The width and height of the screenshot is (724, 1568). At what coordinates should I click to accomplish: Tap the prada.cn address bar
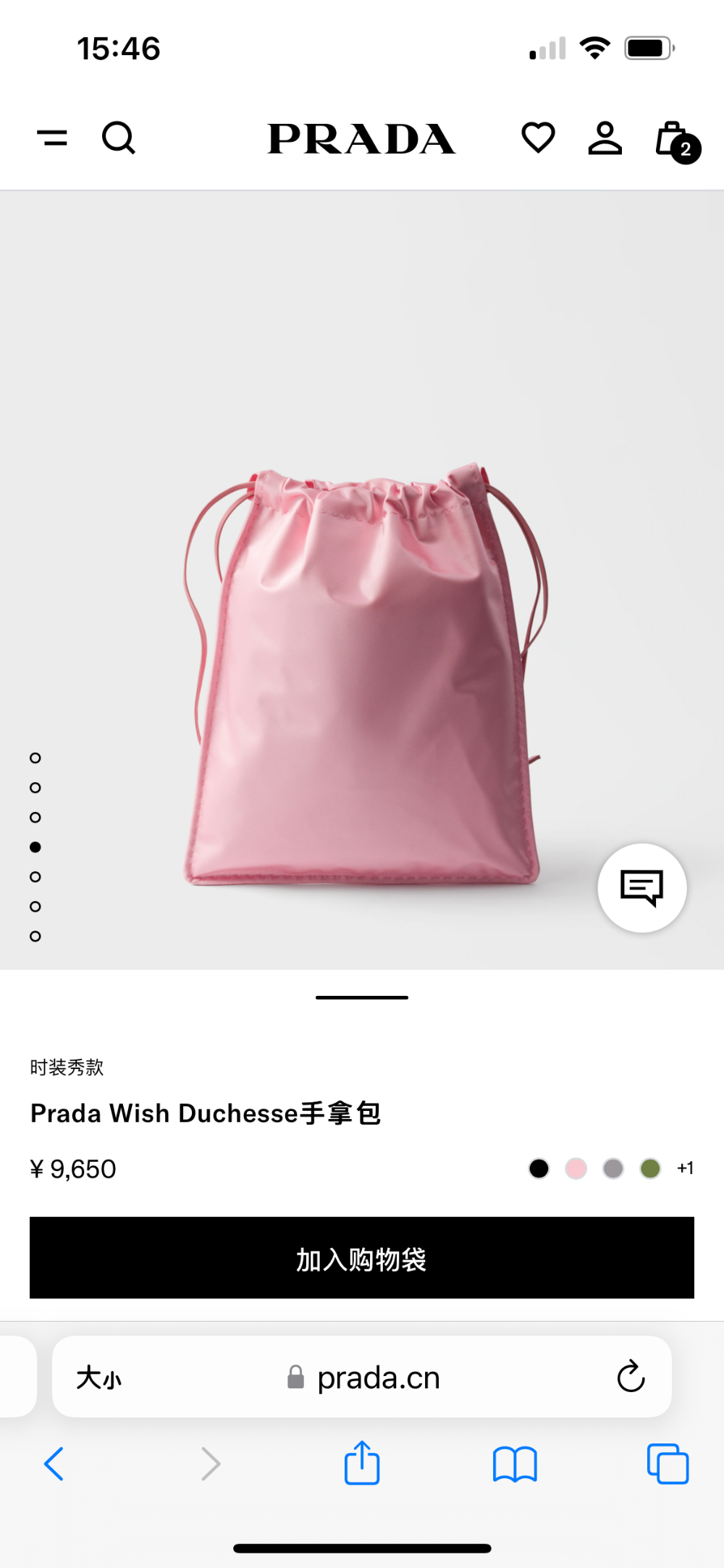point(362,1377)
